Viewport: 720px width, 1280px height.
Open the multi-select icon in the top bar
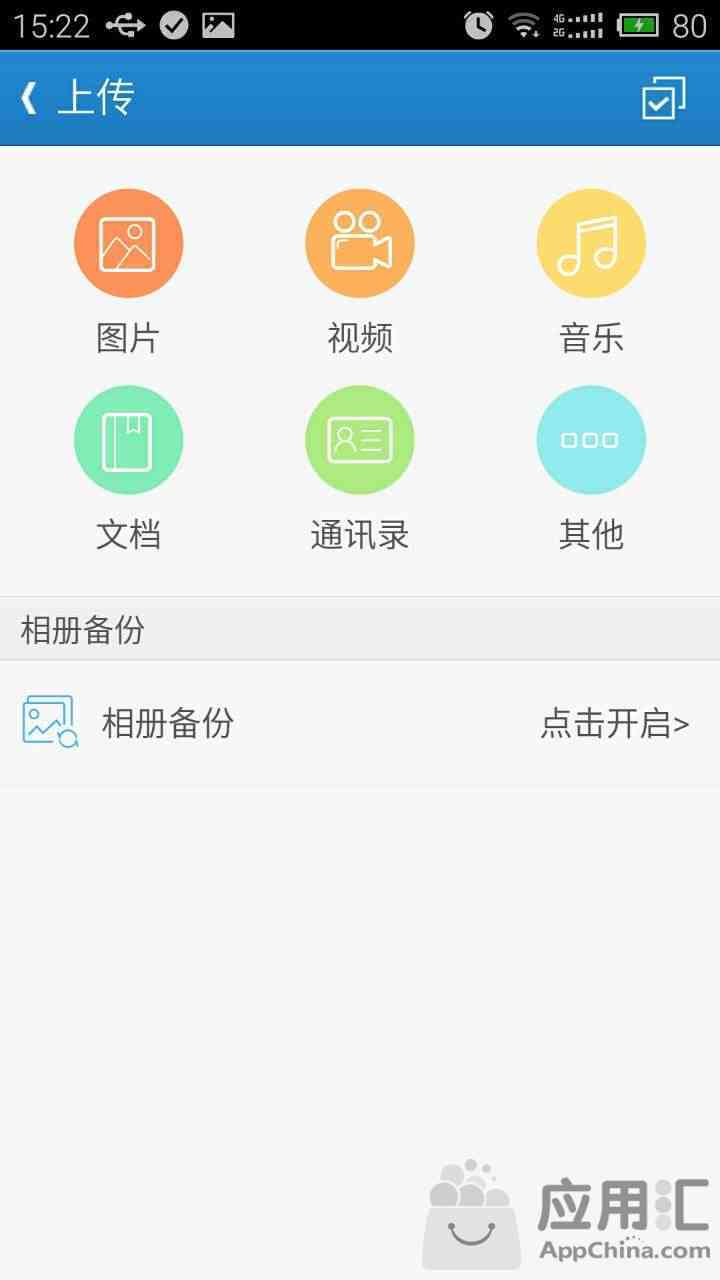pos(664,98)
